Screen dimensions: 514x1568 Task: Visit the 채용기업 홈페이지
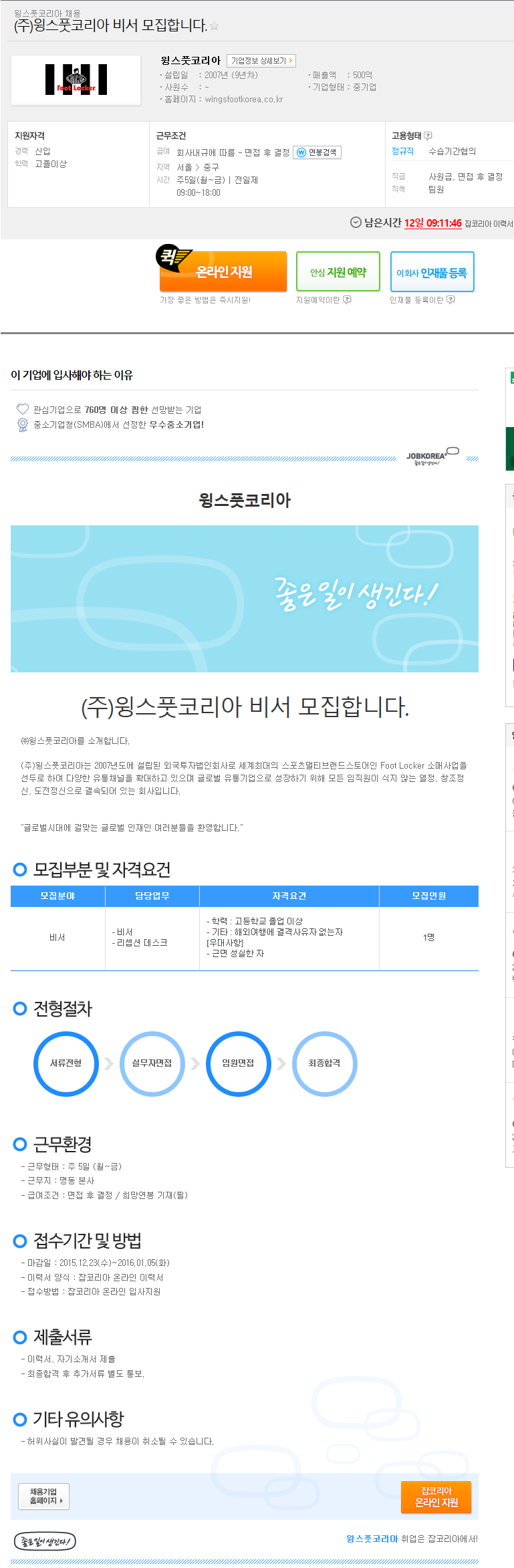(43, 1496)
